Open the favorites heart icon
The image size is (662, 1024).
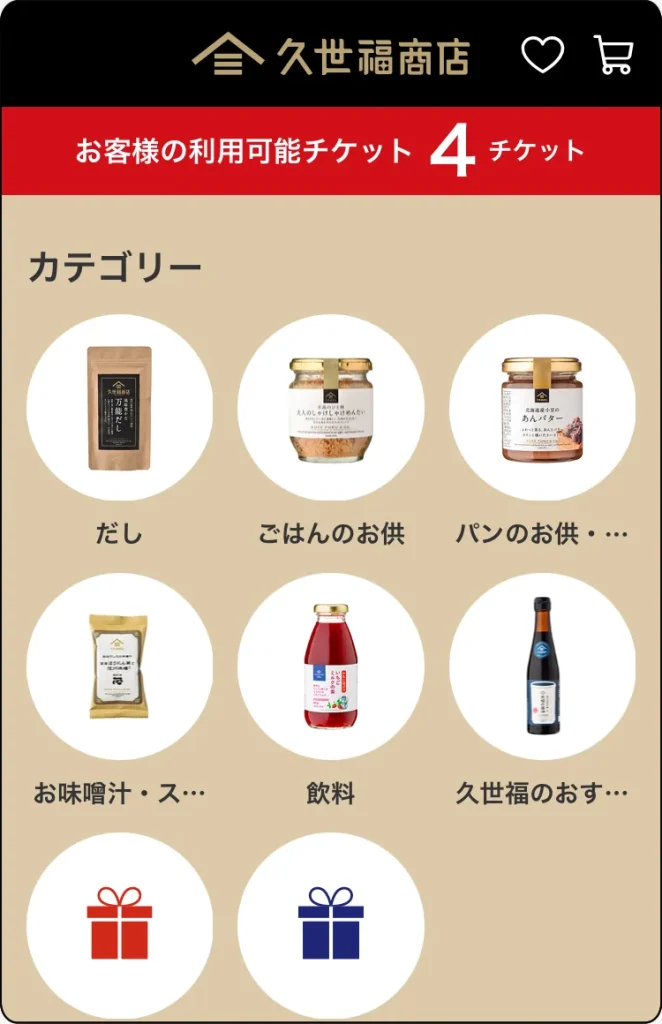coord(542,55)
